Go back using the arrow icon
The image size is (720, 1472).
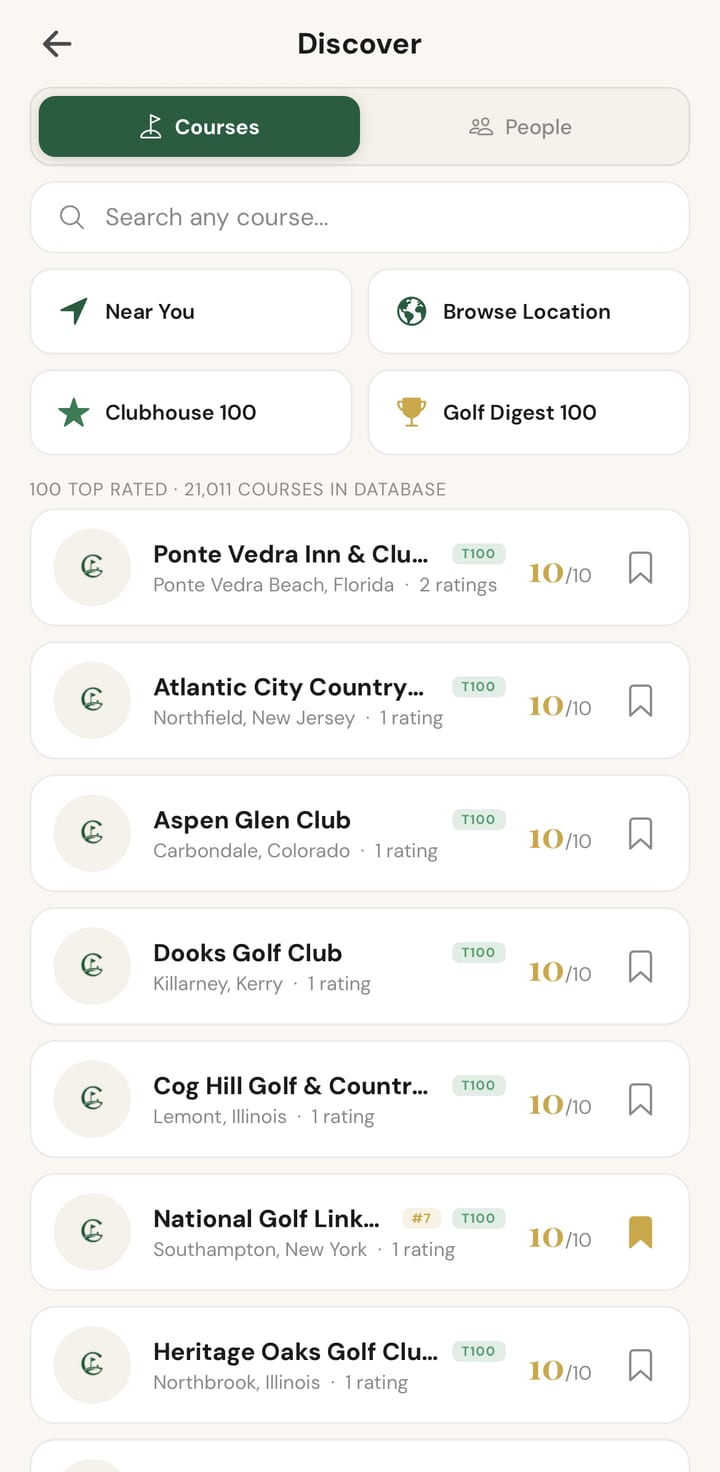(x=57, y=43)
